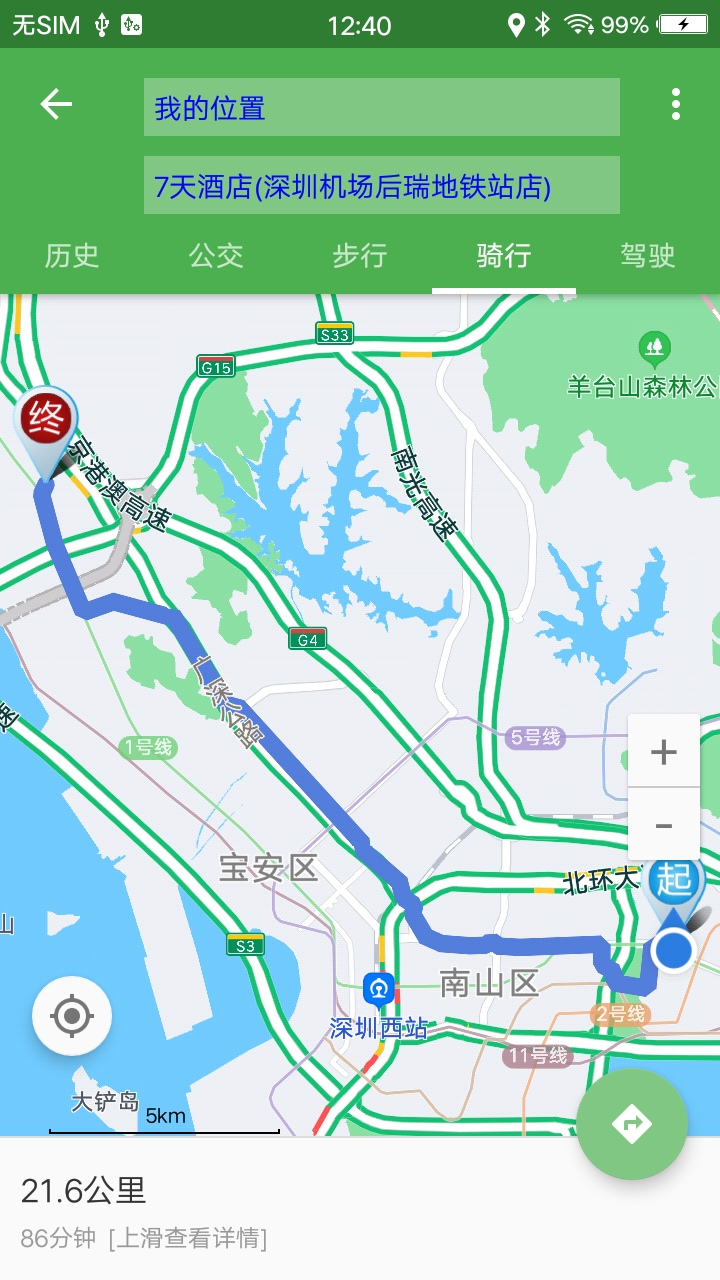This screenshot has height=1280, width=720.
Task: Click the zoom in plus control
Action: [663, 751]
